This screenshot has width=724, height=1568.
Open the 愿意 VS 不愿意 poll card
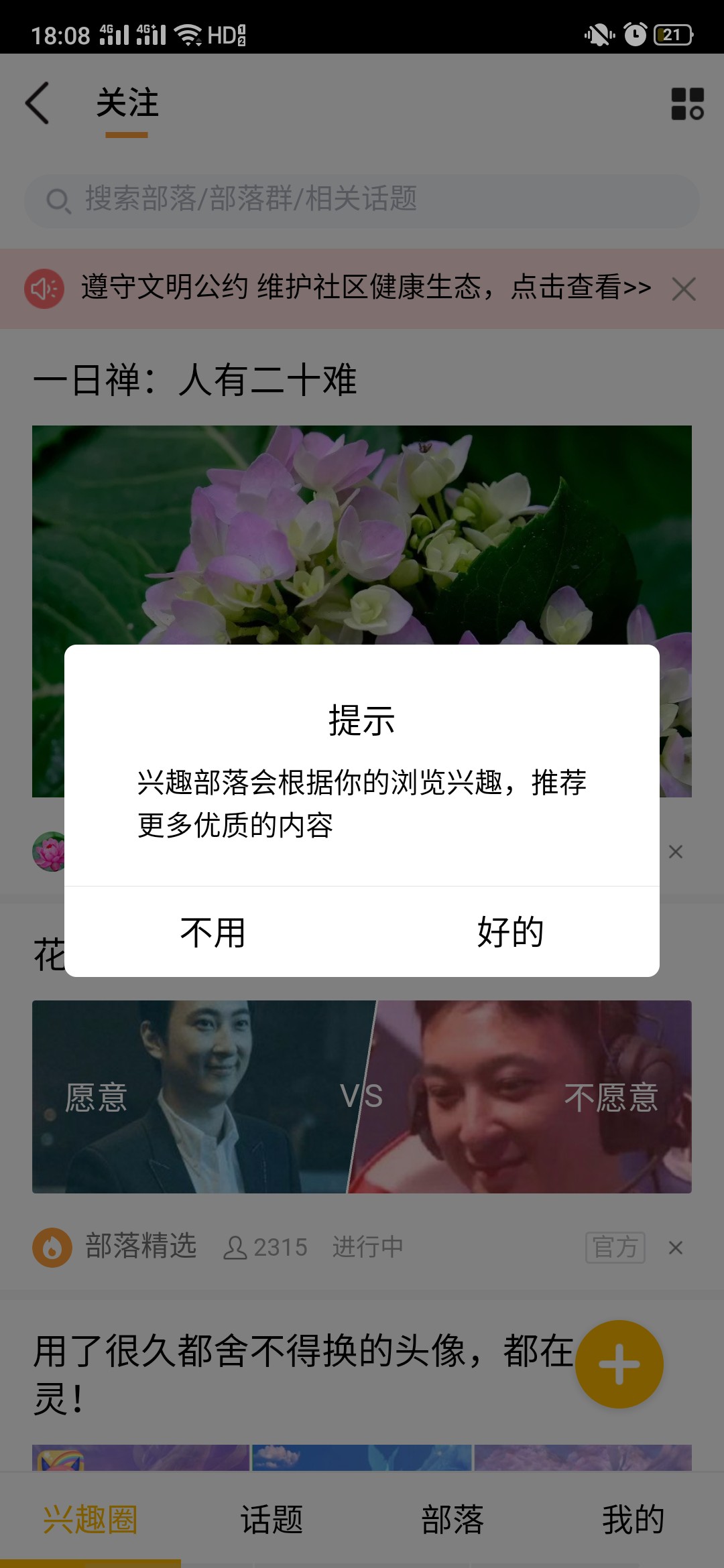point(362,1096)
